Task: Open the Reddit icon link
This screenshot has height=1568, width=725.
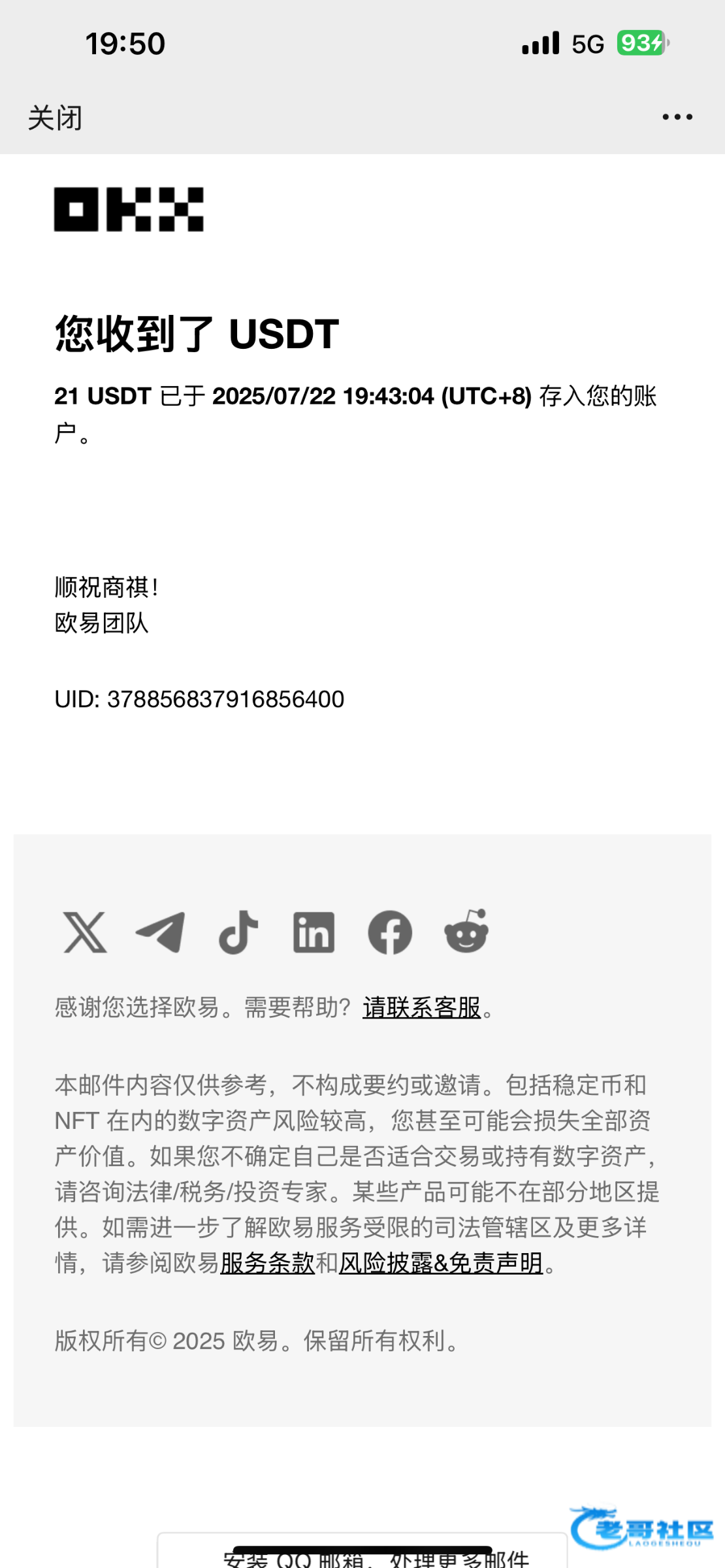Action: coord(466,931)
